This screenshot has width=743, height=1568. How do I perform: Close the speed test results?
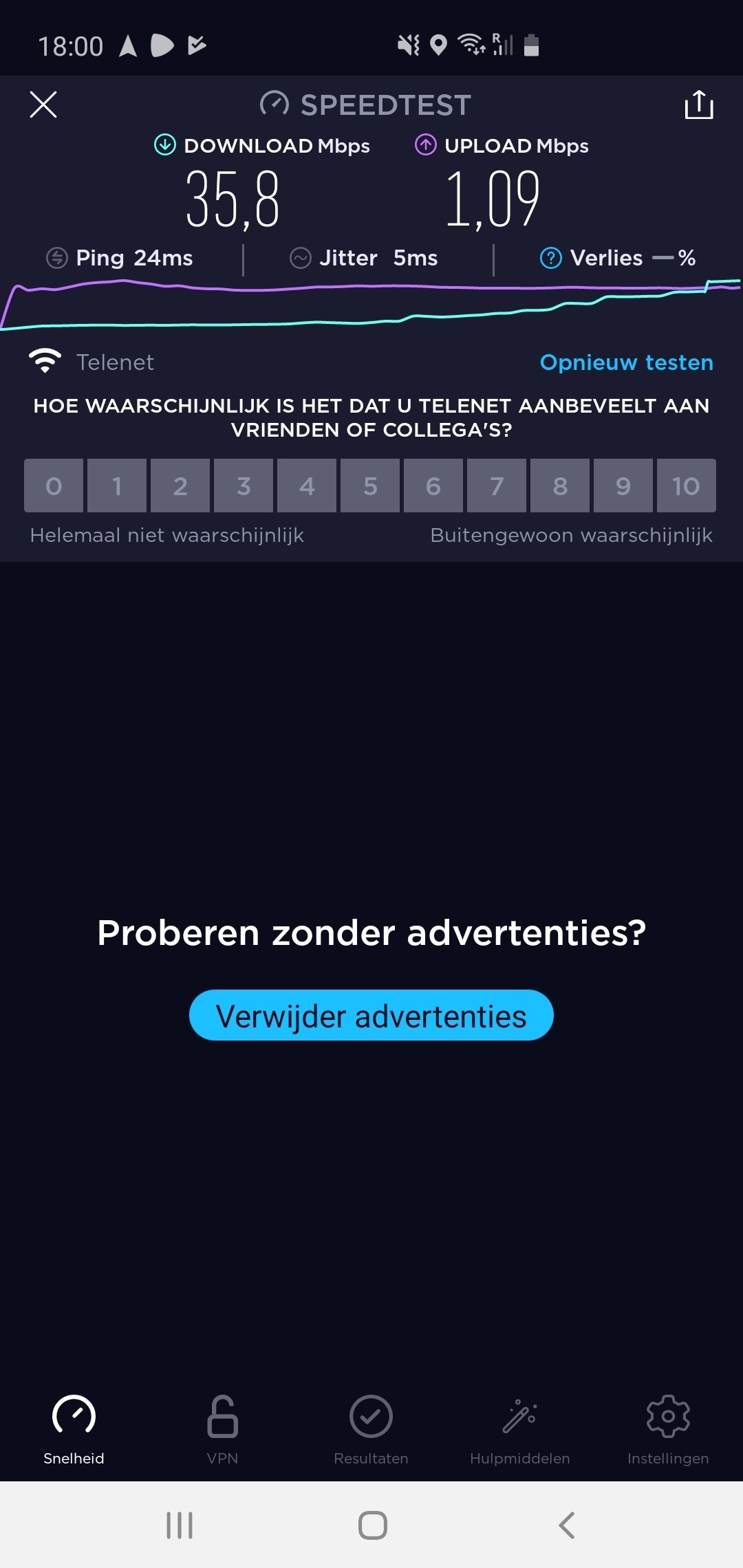(43, 105)
